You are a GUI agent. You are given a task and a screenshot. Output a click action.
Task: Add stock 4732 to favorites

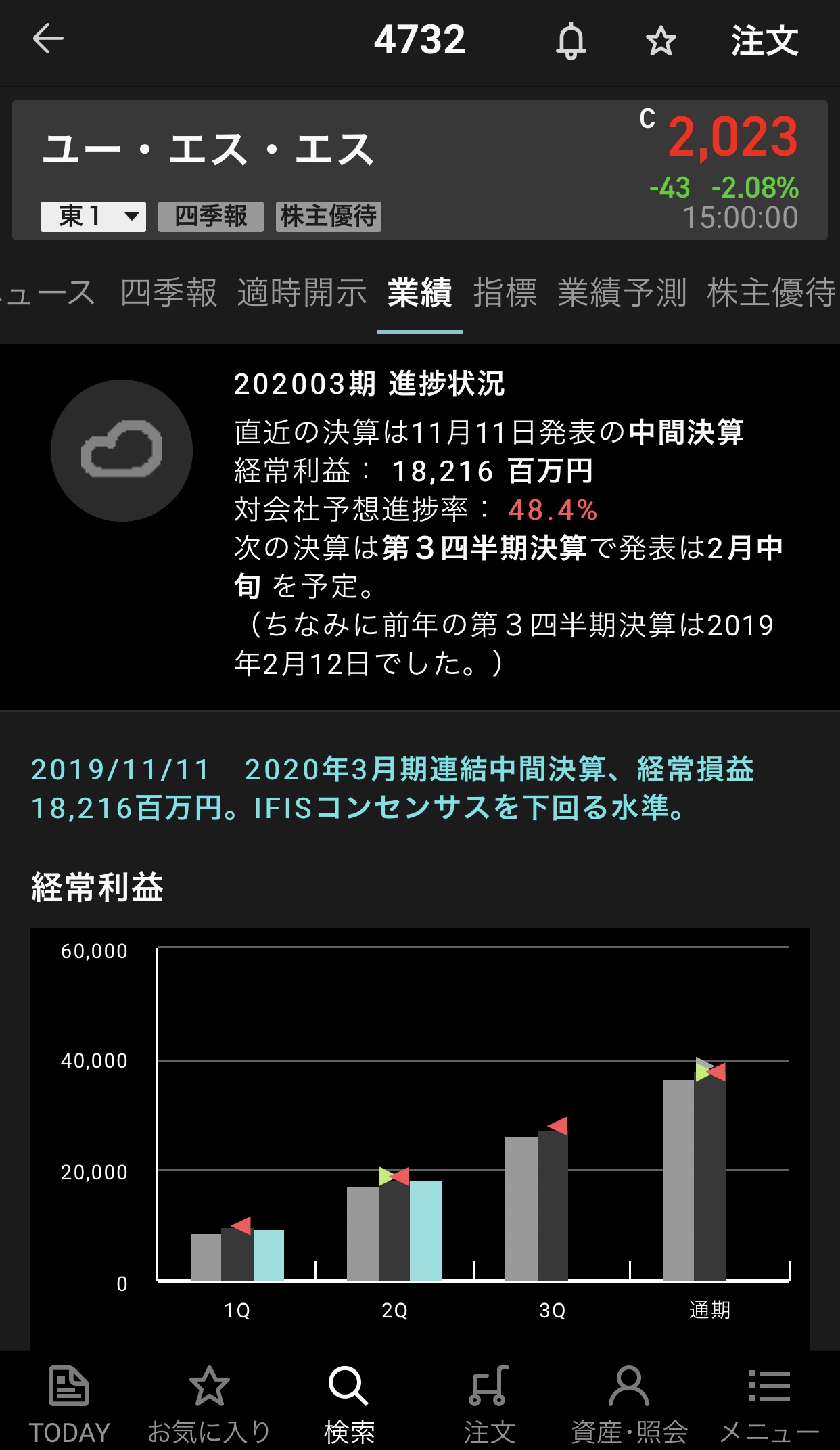coord(661,41)
